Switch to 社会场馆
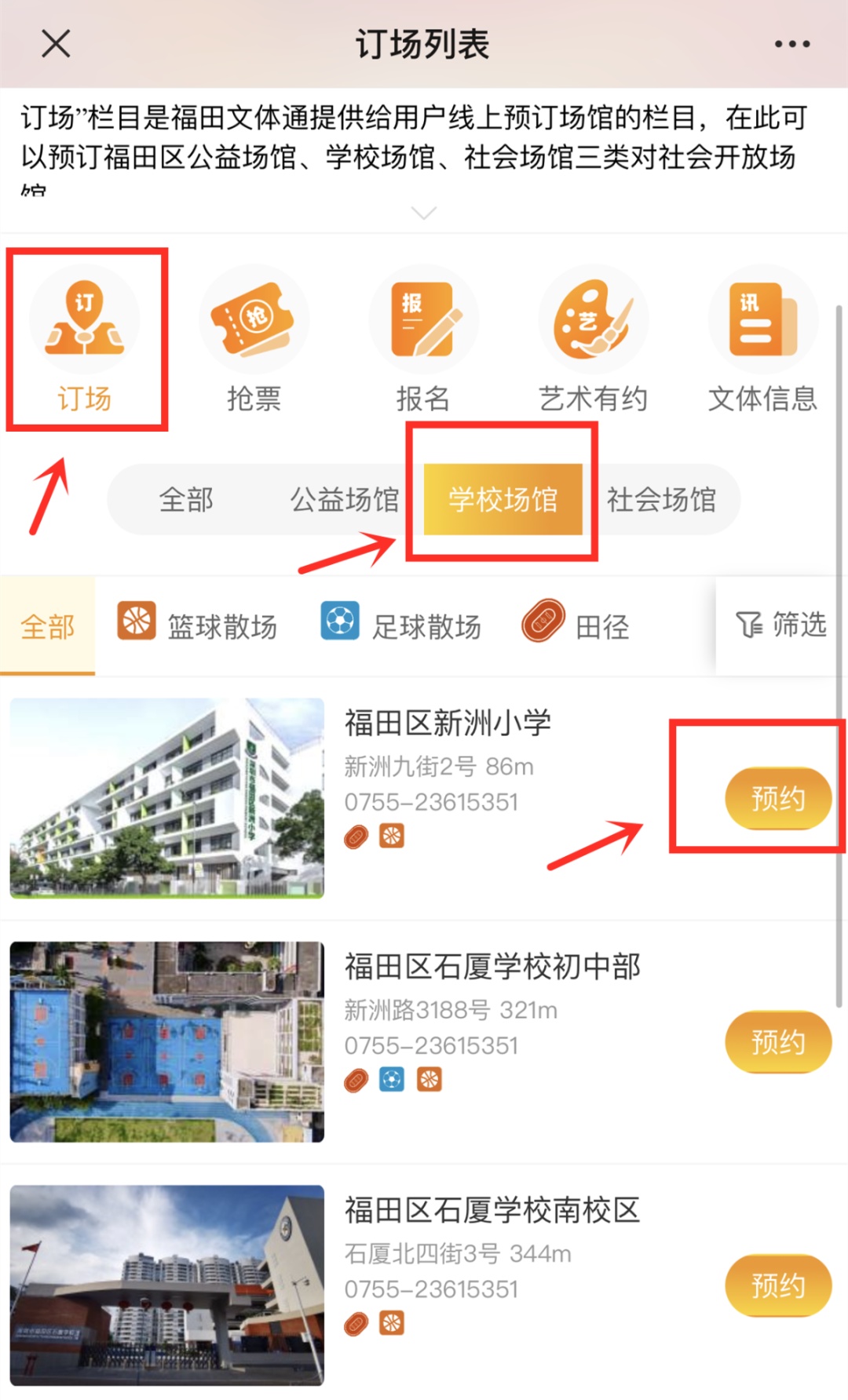This screenshot has width=848, height=1400. [661, 499]
